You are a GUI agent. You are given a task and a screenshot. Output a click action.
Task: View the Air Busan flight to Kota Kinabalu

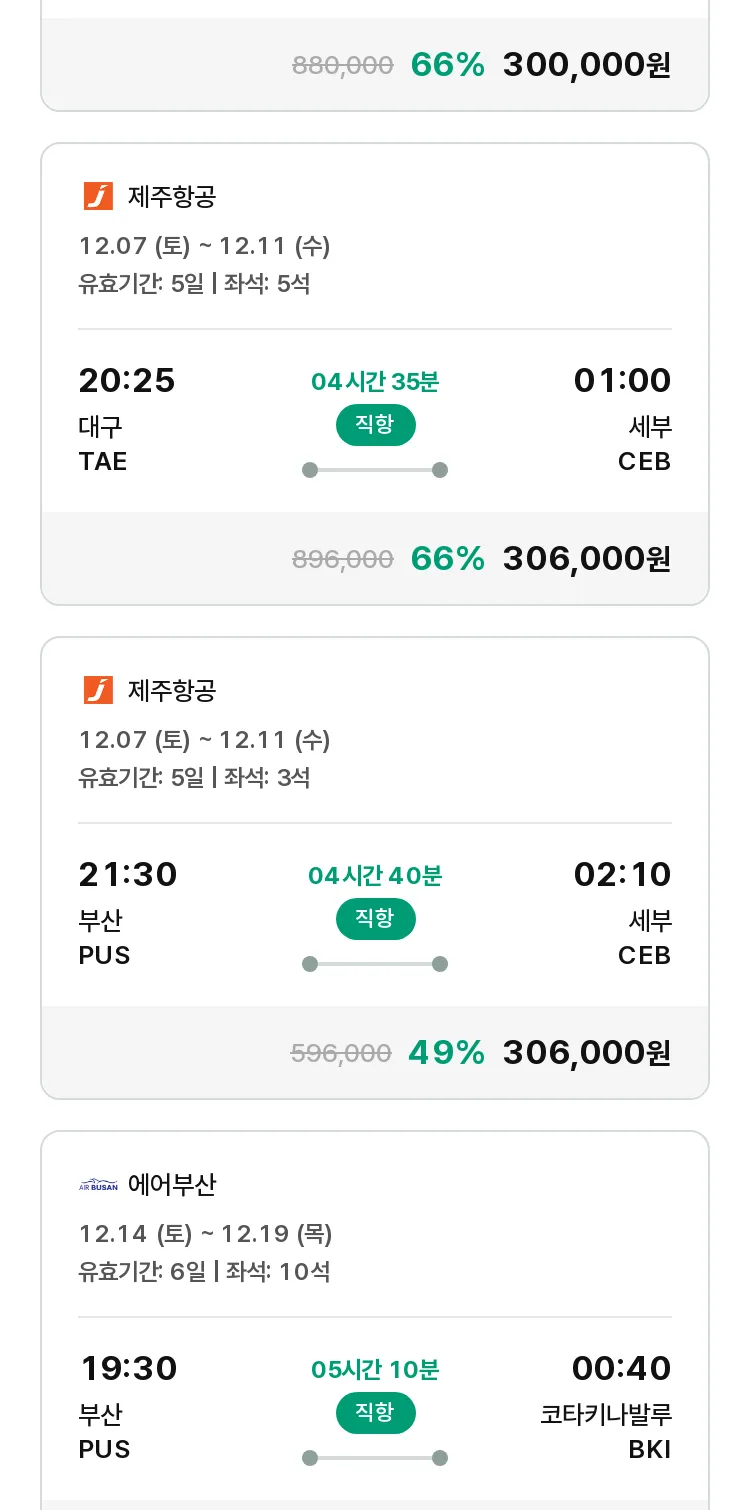375,1320
